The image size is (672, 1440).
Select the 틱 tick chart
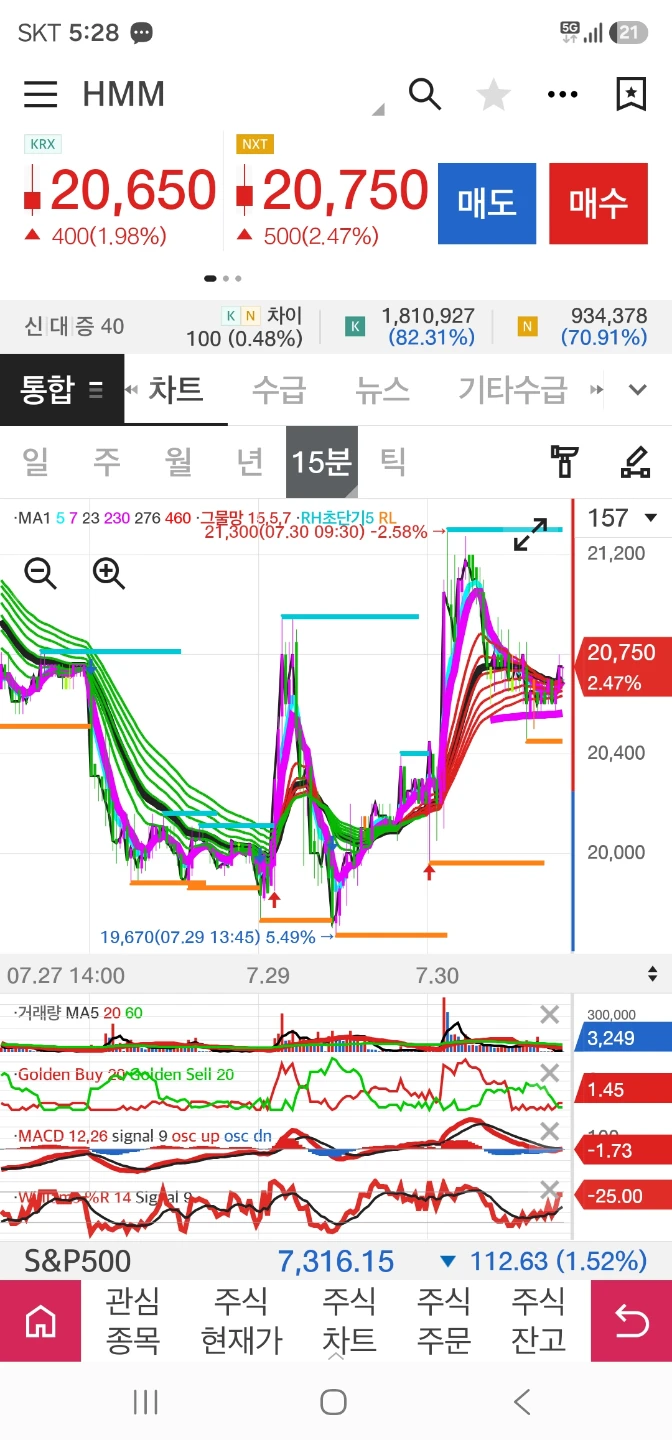click(393, 462)
